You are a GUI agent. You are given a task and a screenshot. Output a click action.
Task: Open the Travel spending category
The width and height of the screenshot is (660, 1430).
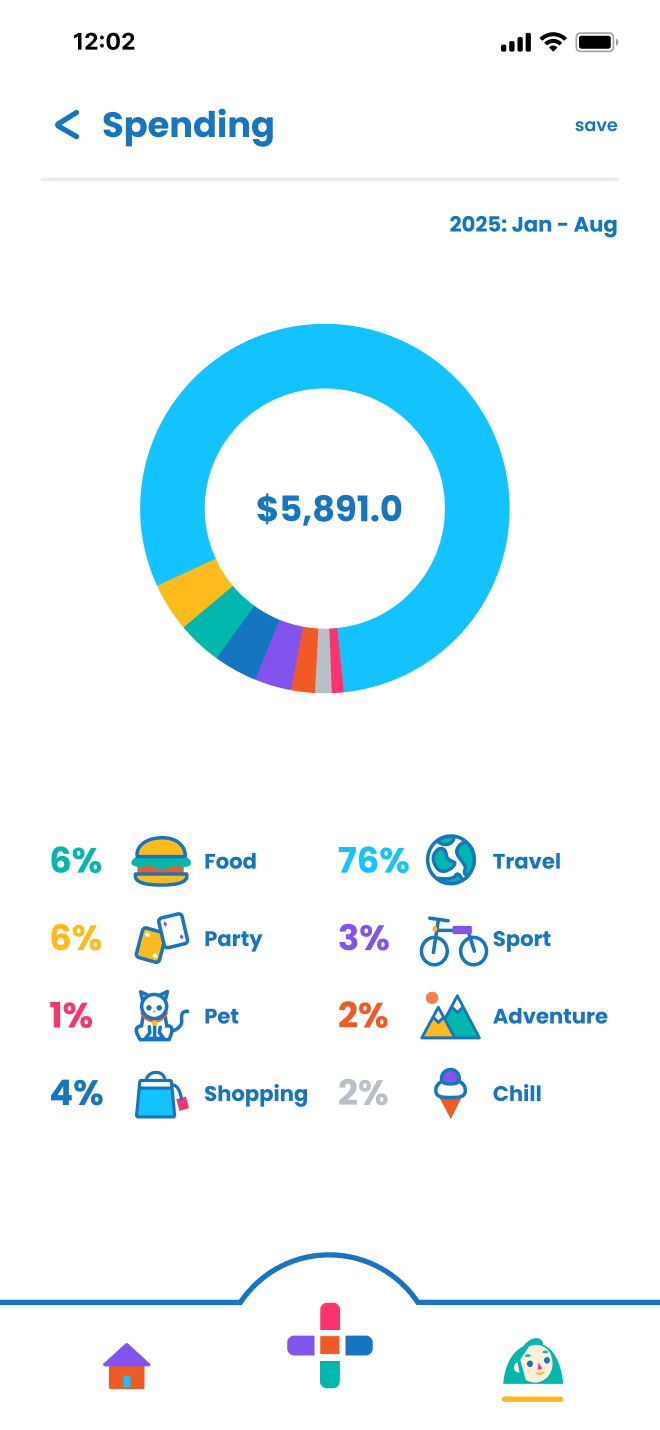(525, 861)
